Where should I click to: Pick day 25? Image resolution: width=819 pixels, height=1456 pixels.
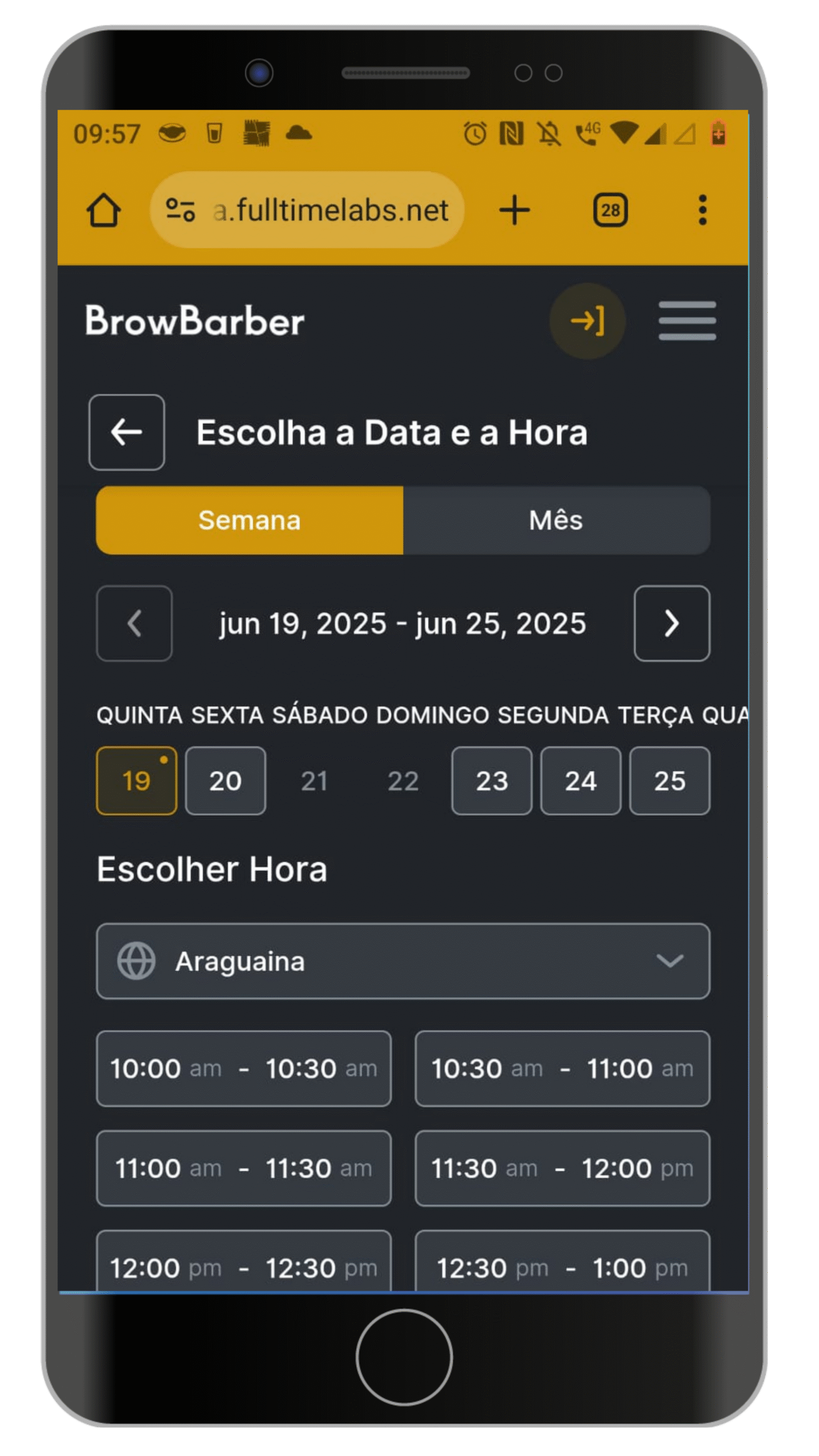(x=669, y=781)
